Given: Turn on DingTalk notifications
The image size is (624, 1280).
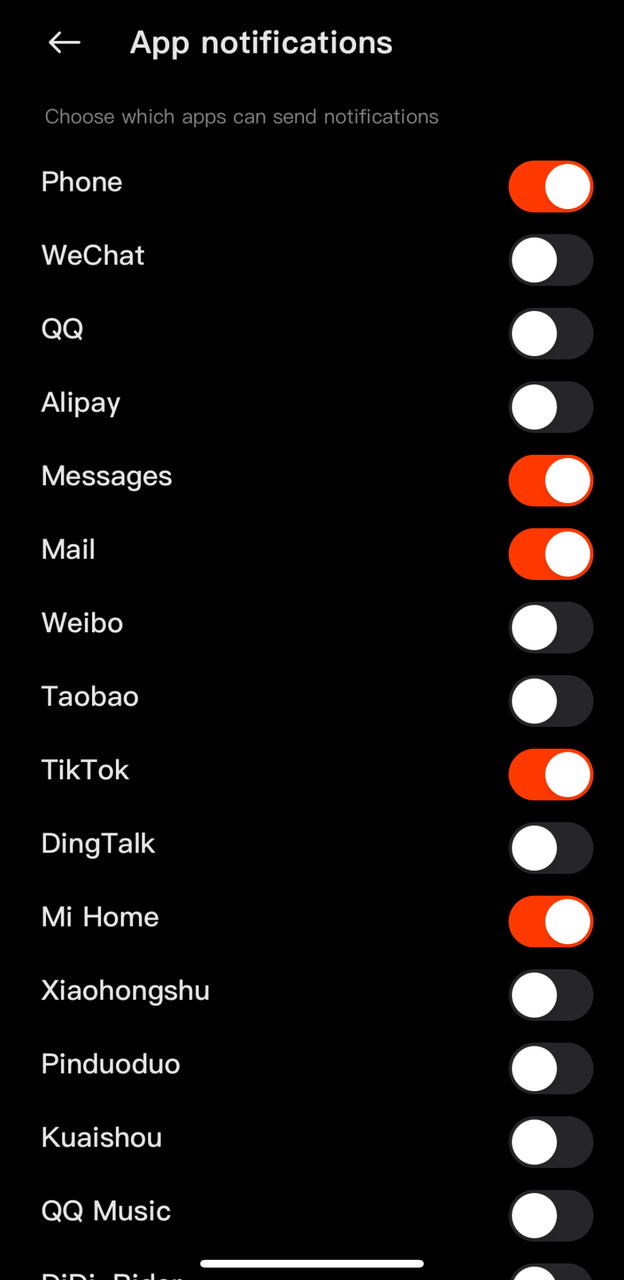Looking at the screenshot, I should point(550,848).
